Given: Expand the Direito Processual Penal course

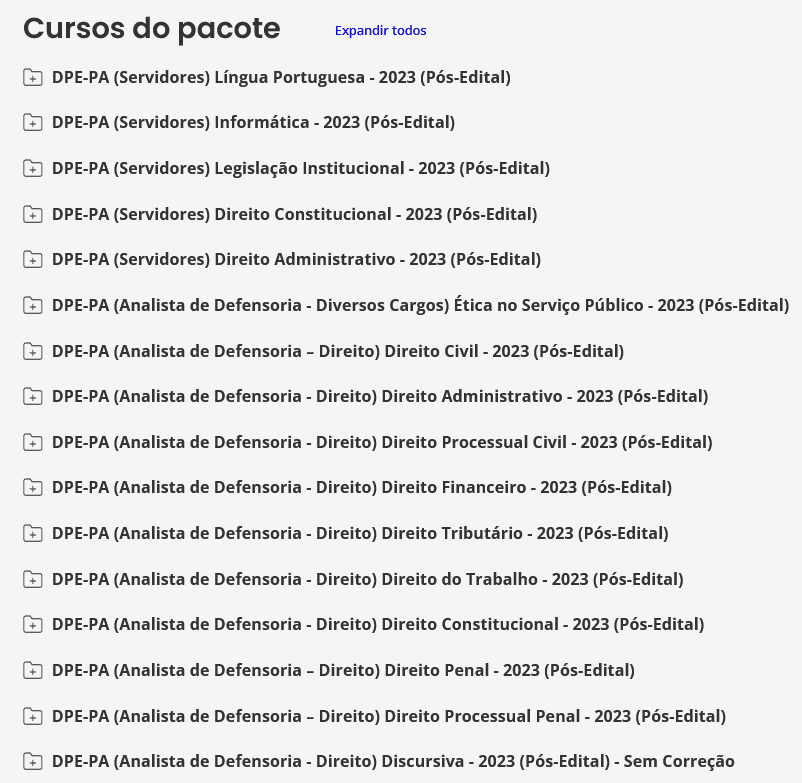Looking at the screenshot, I should point(388,716).
